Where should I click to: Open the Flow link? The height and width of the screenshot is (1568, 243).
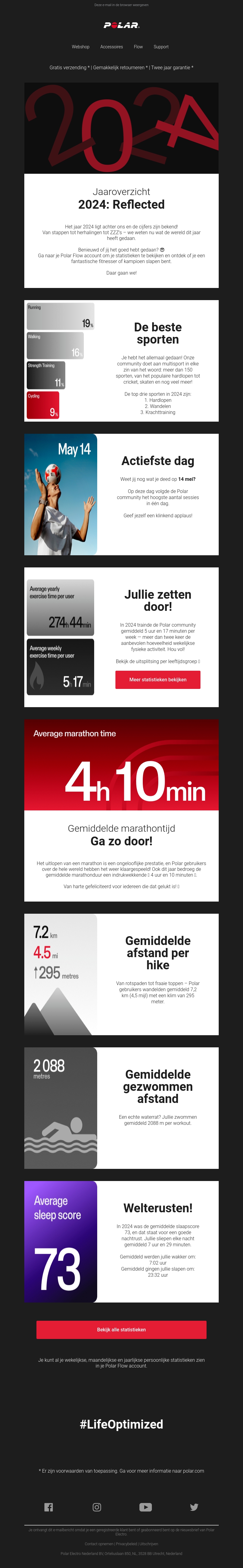click(x=138, y=47)
